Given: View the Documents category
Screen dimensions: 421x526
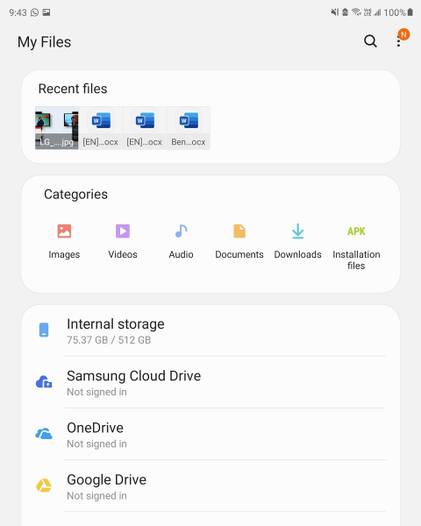Looking at the screenshot, I should (240, 241).
